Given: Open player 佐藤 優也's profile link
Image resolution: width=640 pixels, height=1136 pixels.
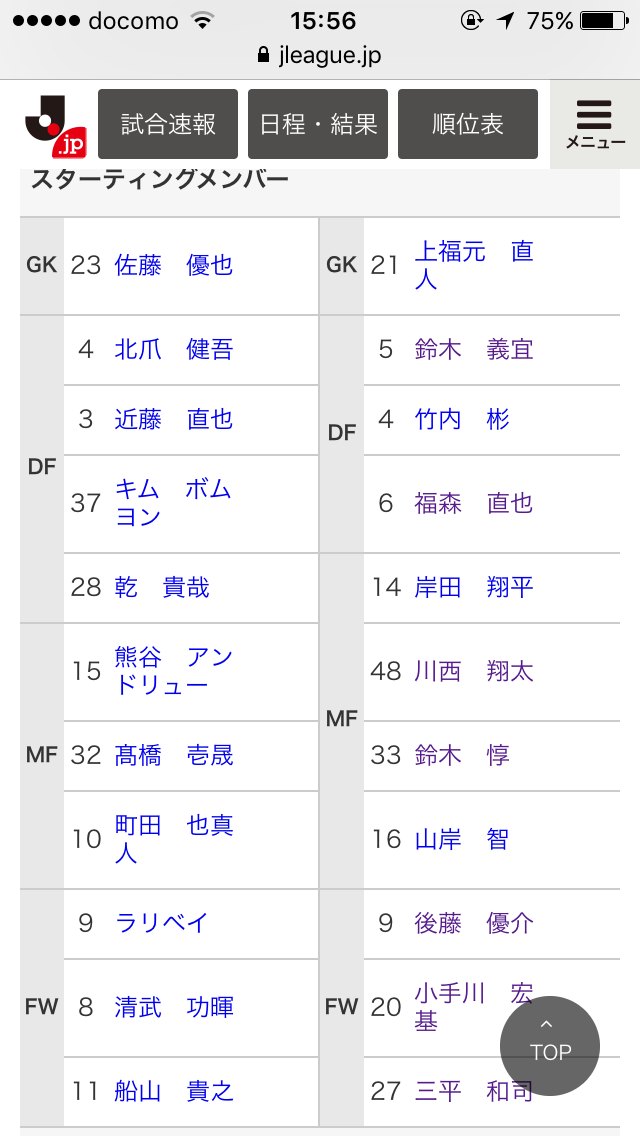Looking at the screenshot, I should click(x=173, y=265).
